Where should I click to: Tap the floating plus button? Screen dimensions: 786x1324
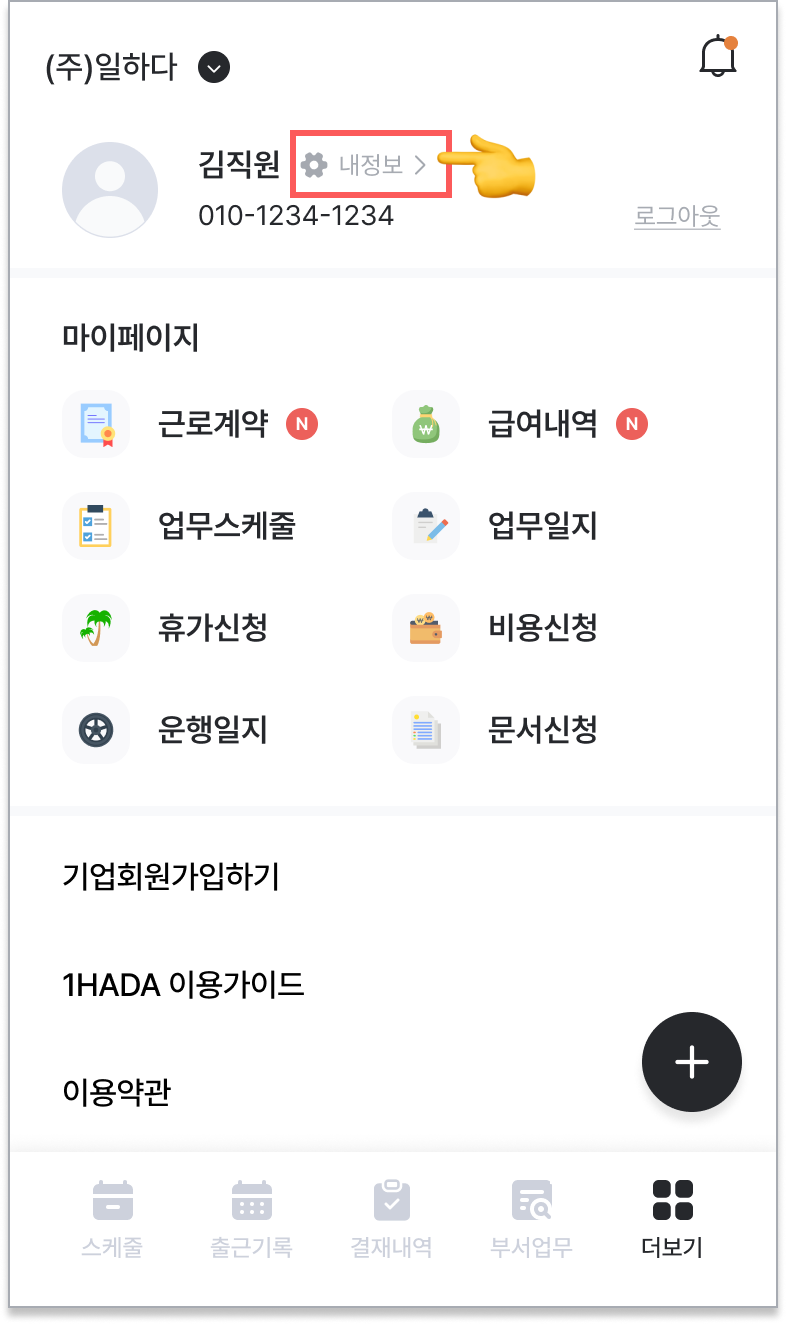pyautogui.click(x=691, y=1062)
